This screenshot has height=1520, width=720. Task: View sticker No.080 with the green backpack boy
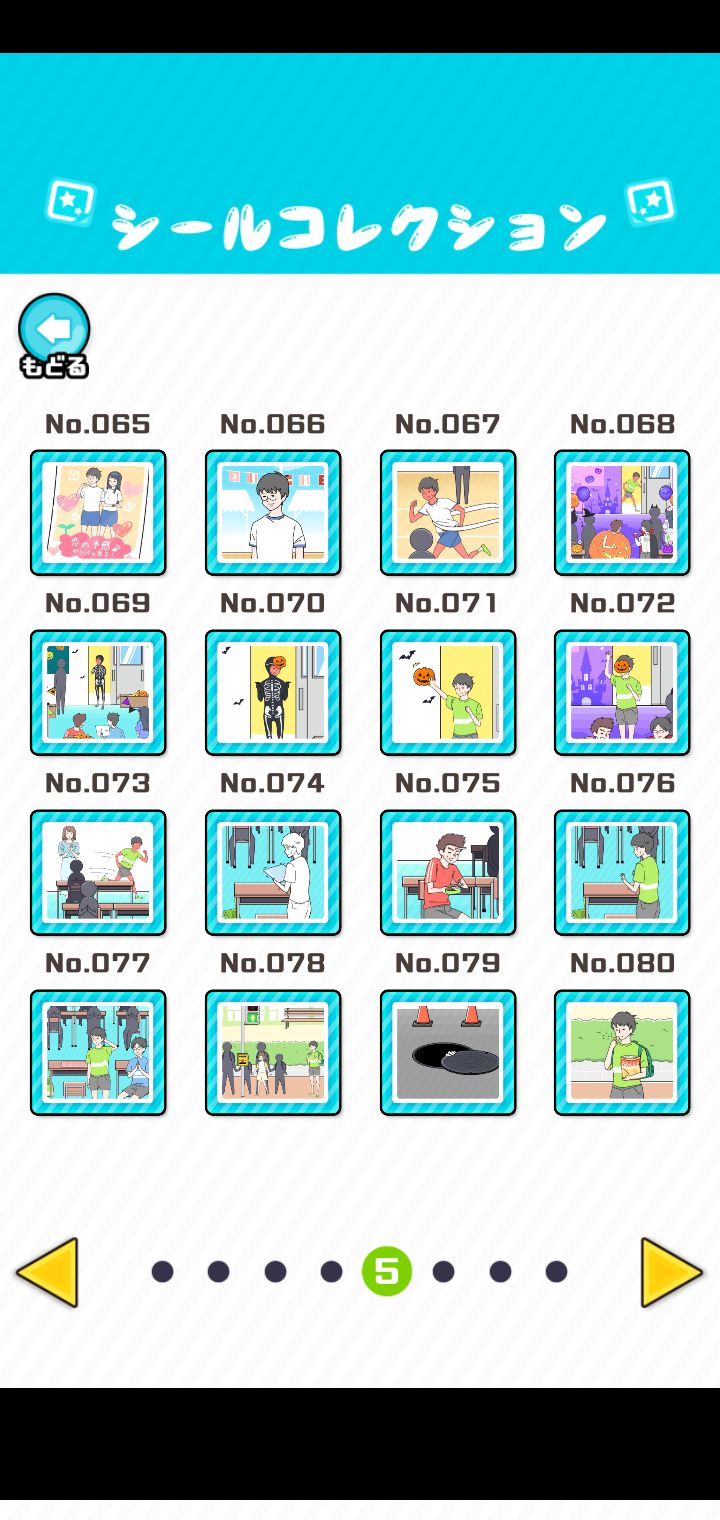[x=621, y=1051]
